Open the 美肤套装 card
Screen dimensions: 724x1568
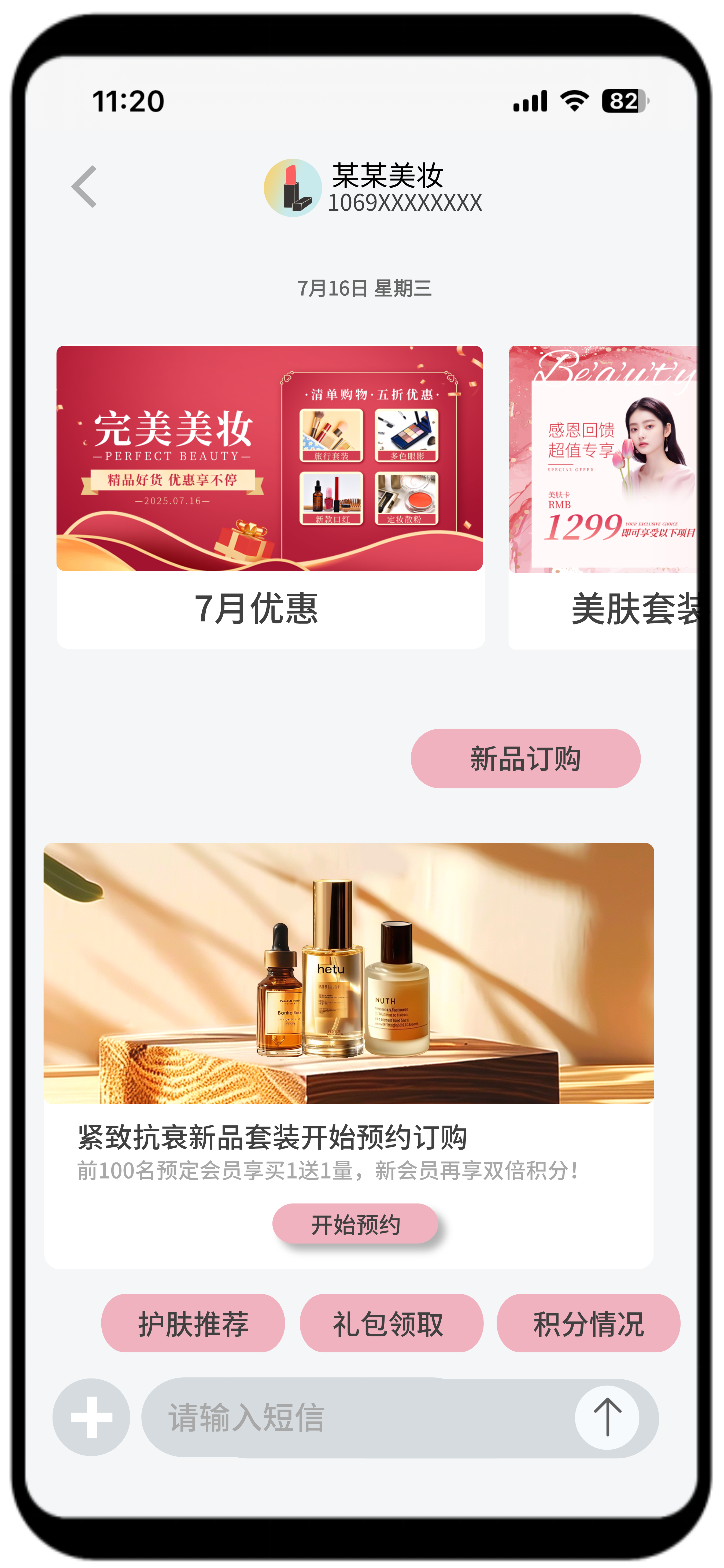[x=603, y=496]
